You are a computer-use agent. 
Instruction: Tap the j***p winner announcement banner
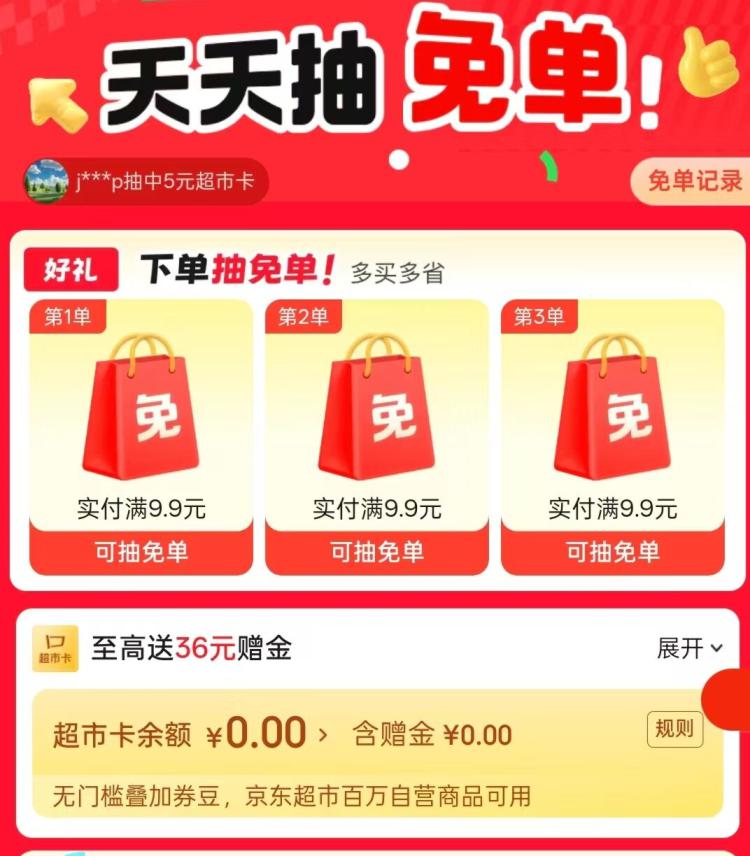(146, 181)
